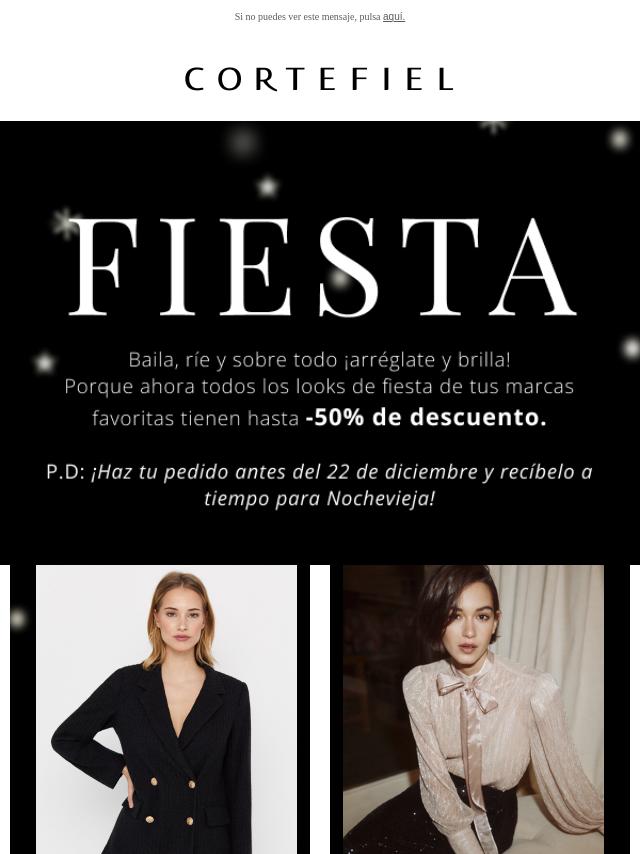Viewport: 640px width, 854px height.
Task: Open the 'aquí' link to view message online
Action: tap(393, 17)
